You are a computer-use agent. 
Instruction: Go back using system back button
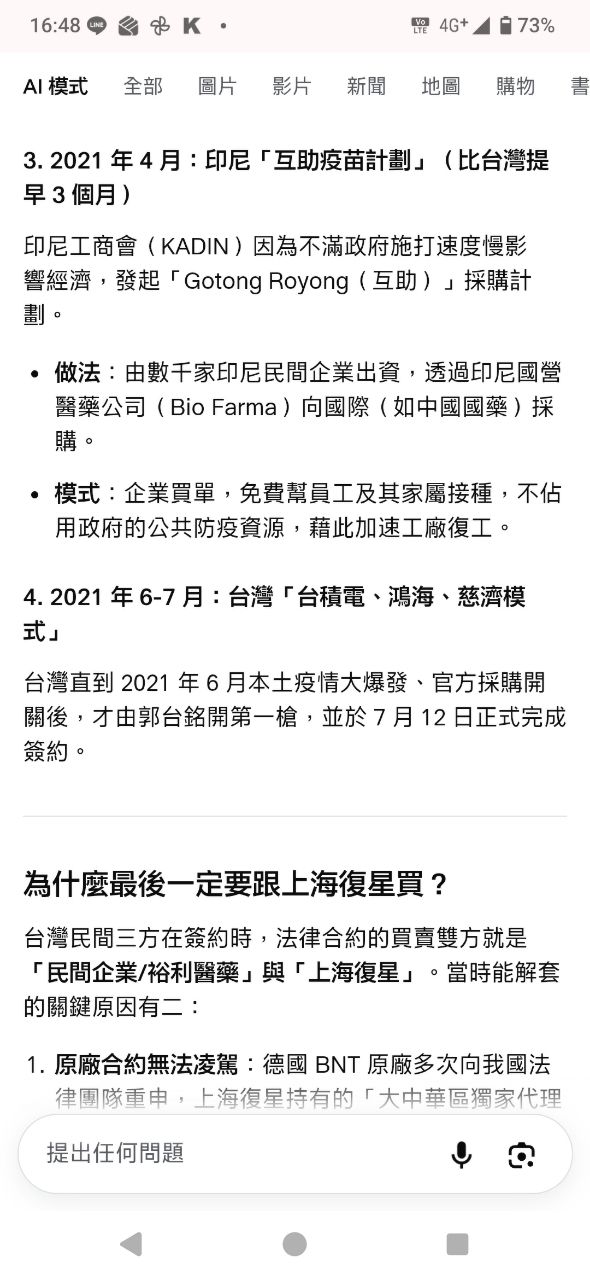click(131, 1244)
